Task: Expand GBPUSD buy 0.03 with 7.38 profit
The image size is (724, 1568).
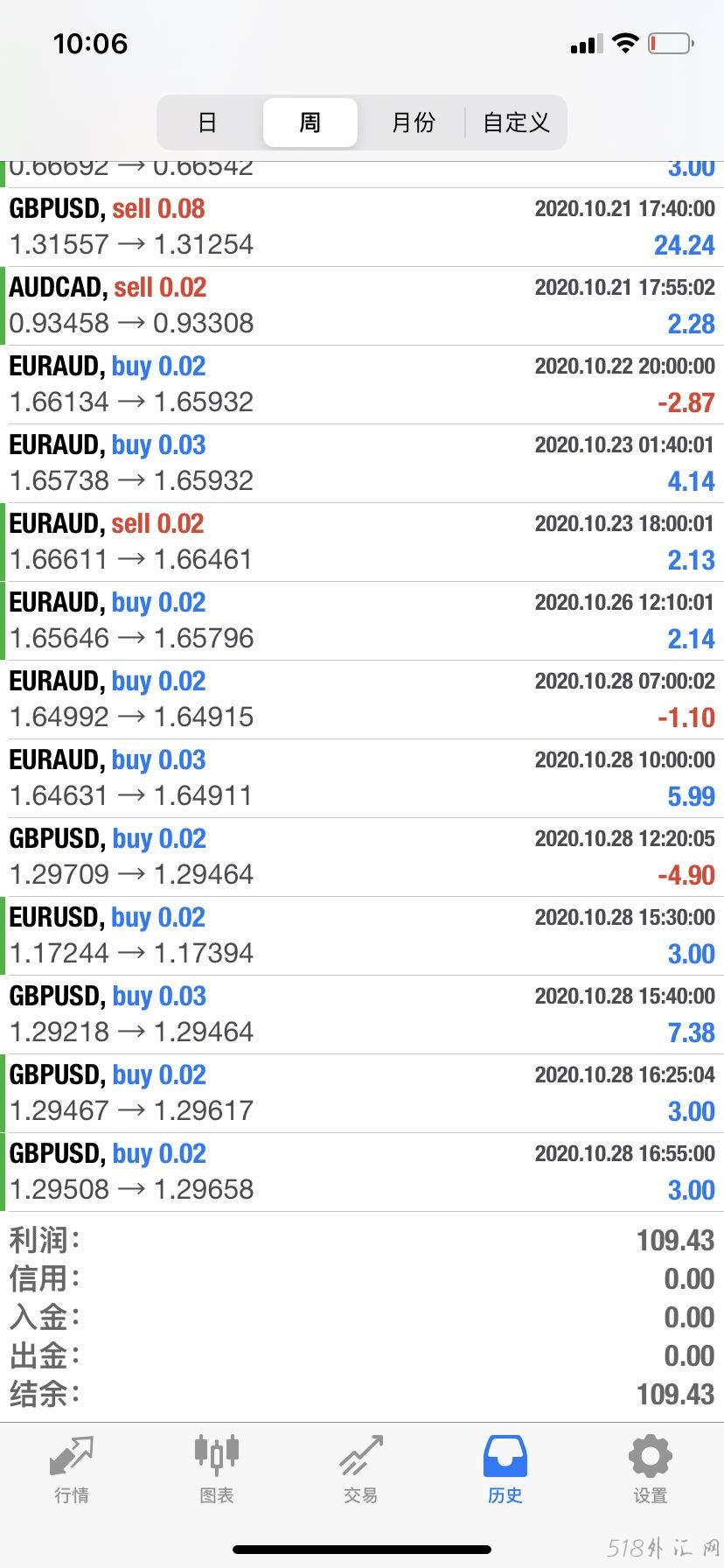Action: tap(362, 1015)
